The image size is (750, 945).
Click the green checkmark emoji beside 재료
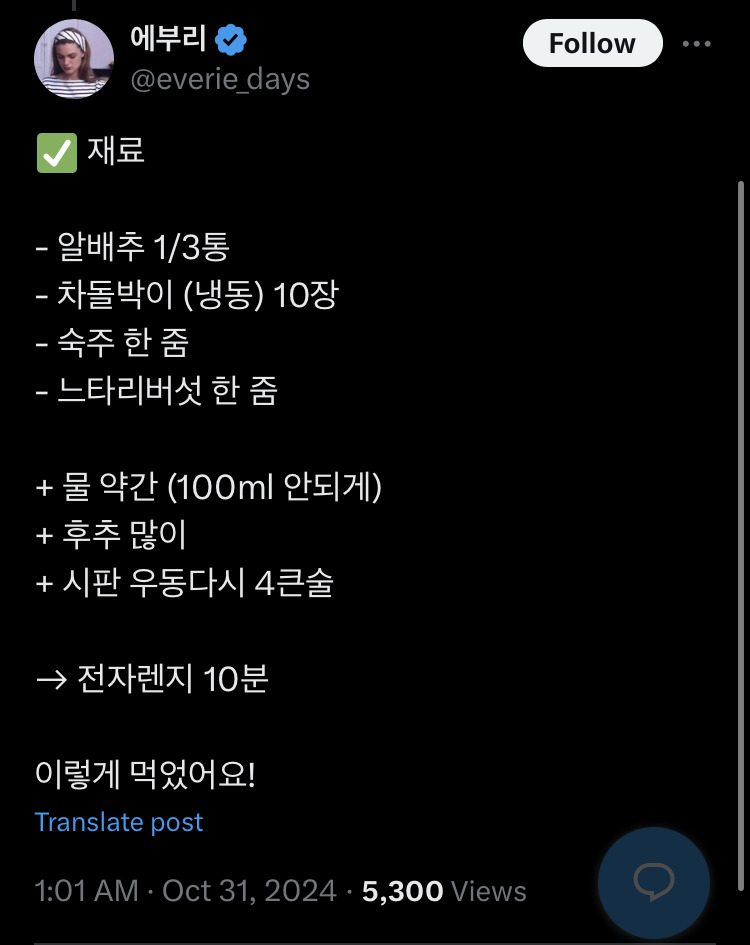pyautogui.click(x=56, y=152)
